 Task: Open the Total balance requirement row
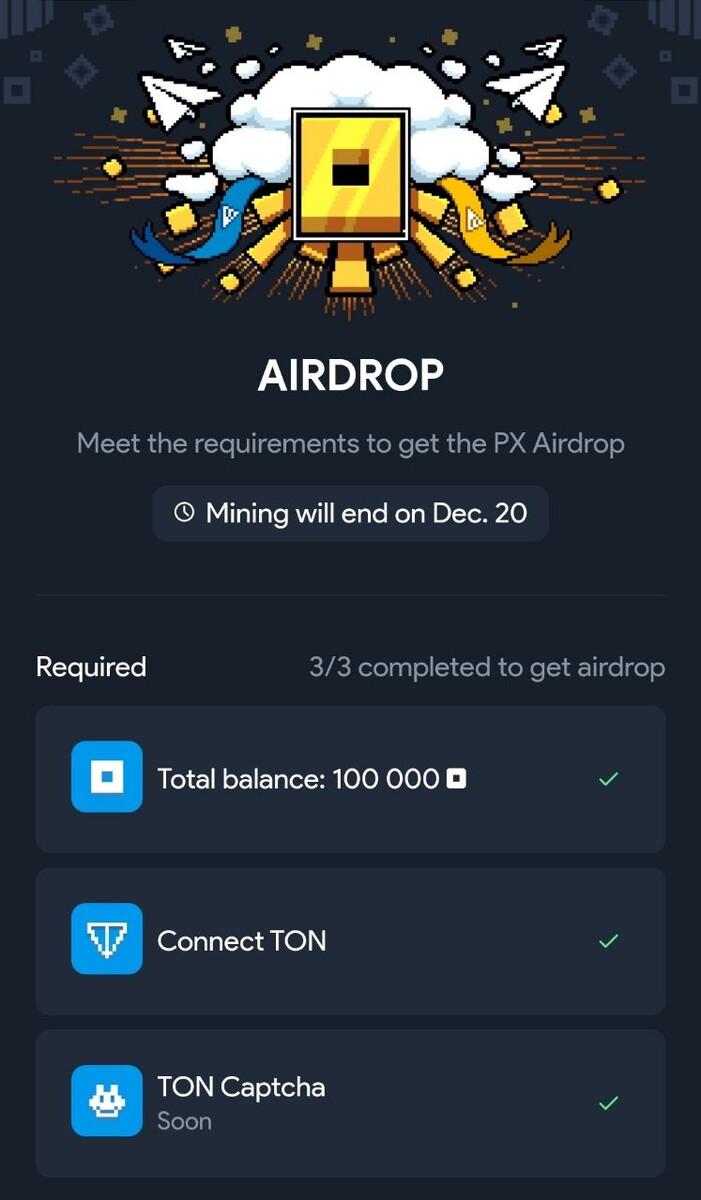pyautogui.click(x=350, y=778)
